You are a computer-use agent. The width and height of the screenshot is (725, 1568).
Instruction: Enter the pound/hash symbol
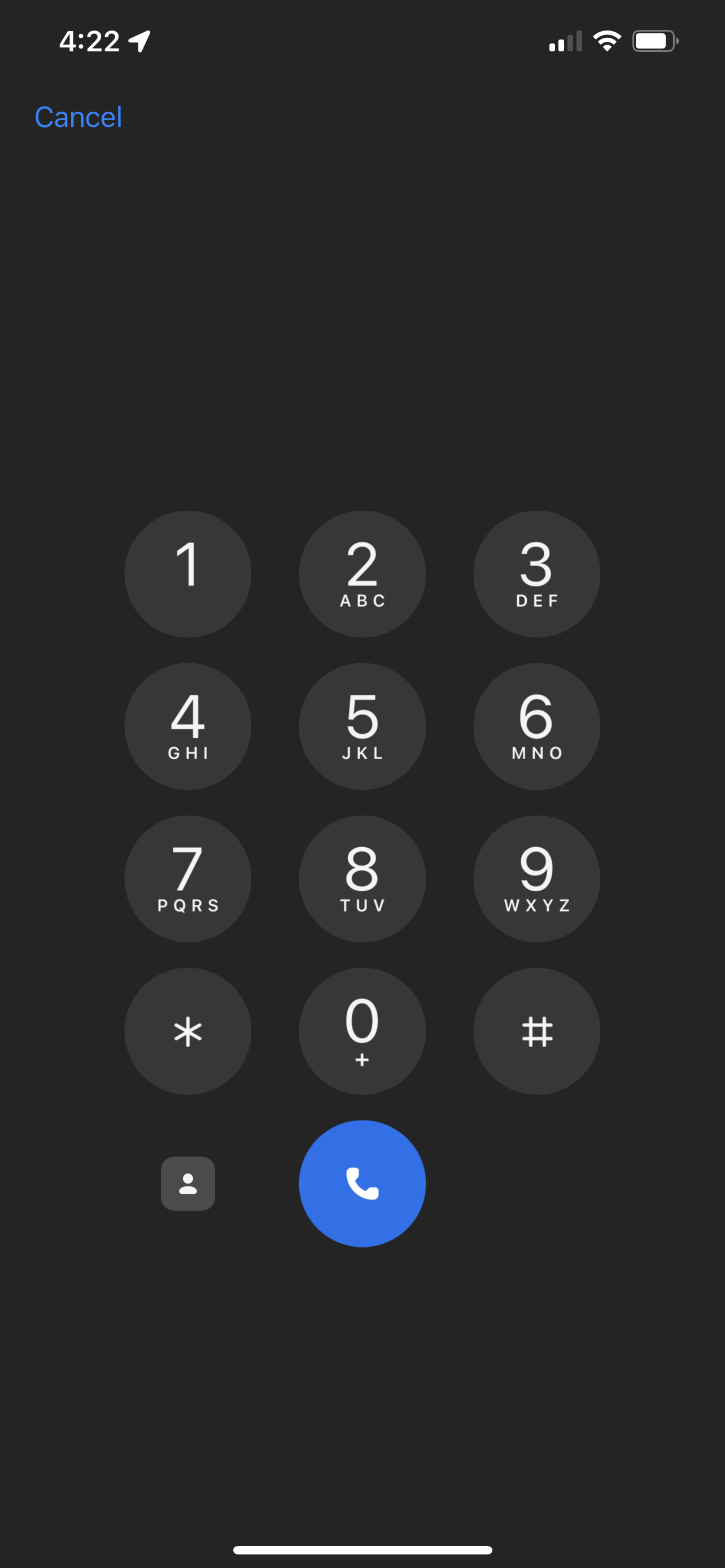tap(537, 1031)
